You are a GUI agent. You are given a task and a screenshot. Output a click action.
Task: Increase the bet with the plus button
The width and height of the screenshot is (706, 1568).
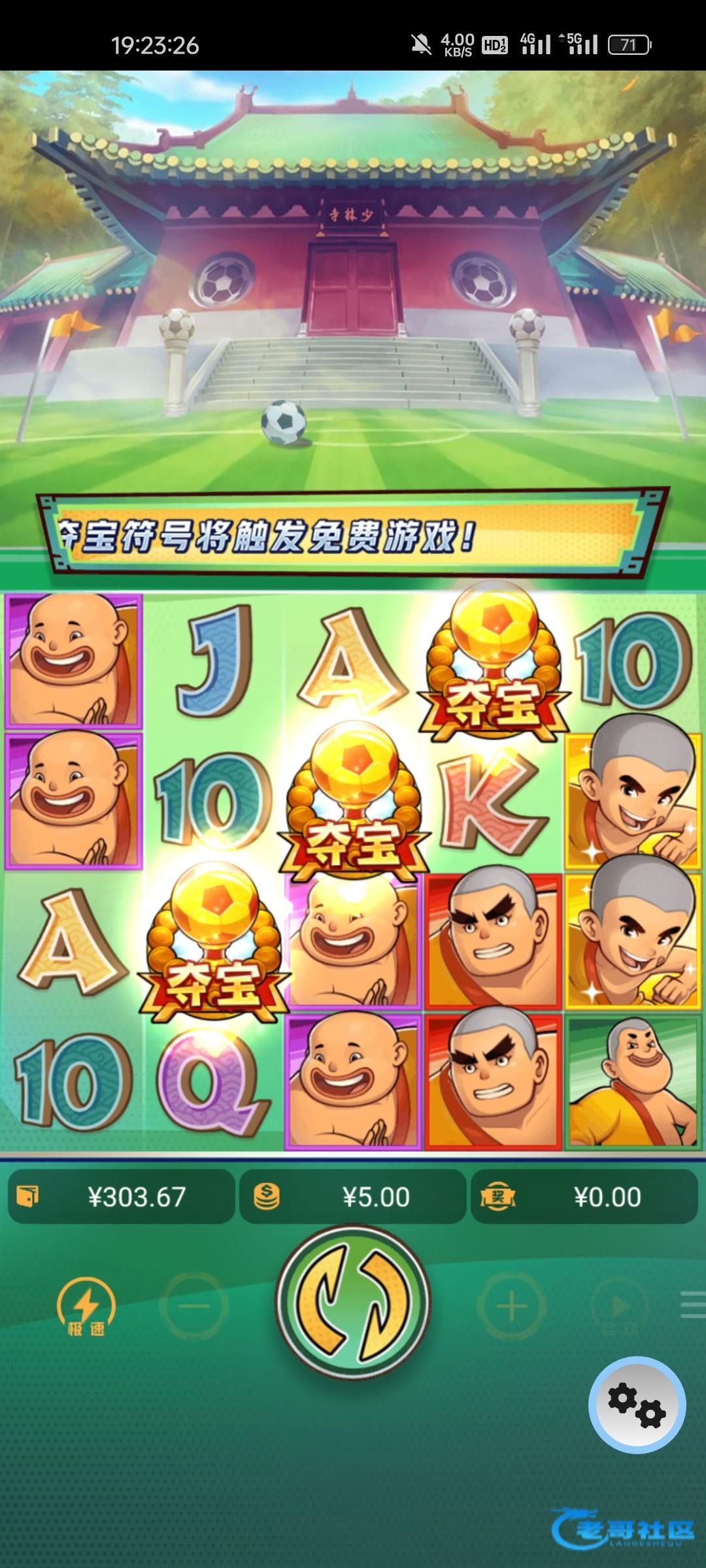coord(512,1307)
